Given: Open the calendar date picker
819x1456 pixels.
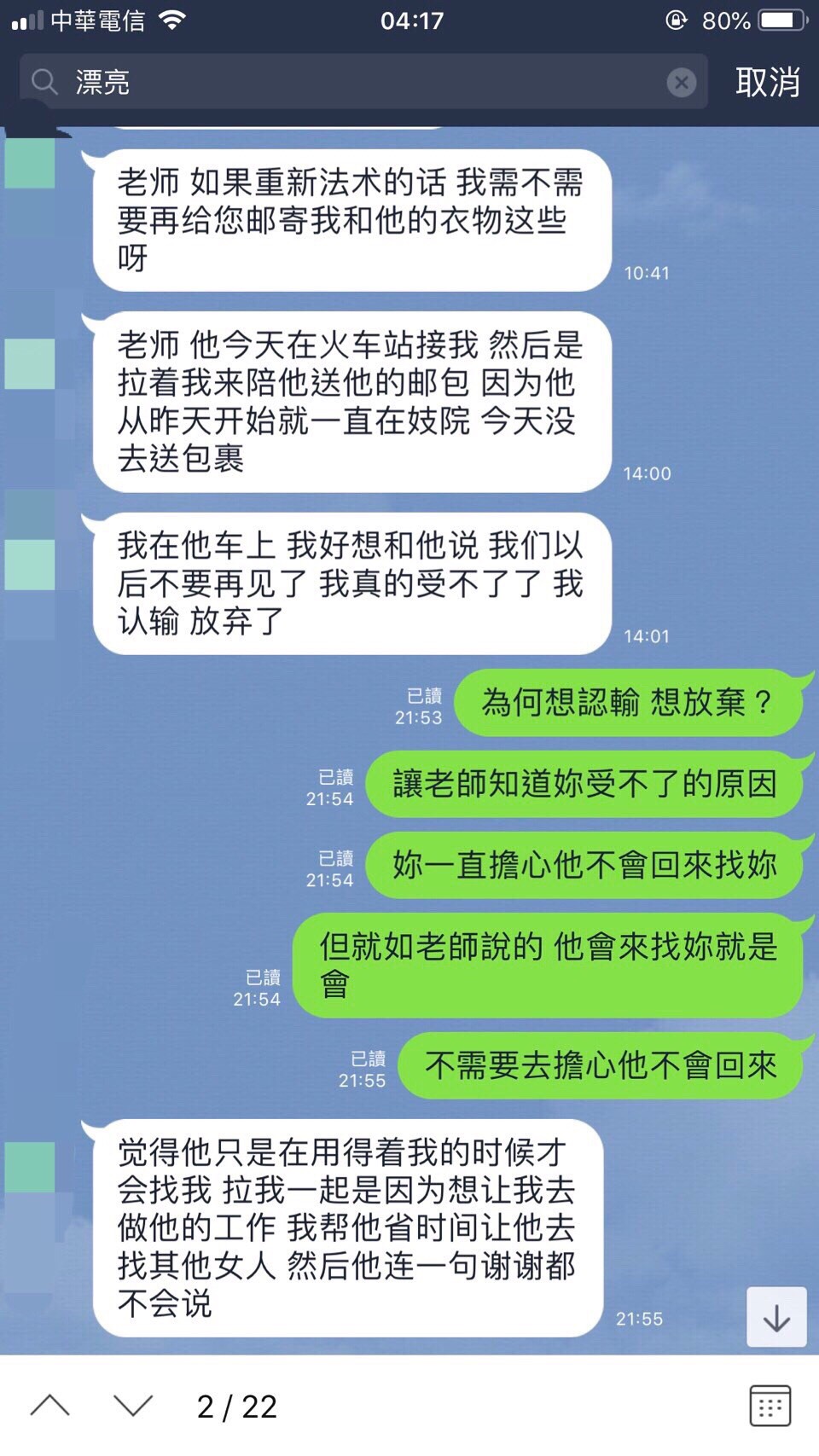Looking at the screenshot, I should tap(769, 1406).
